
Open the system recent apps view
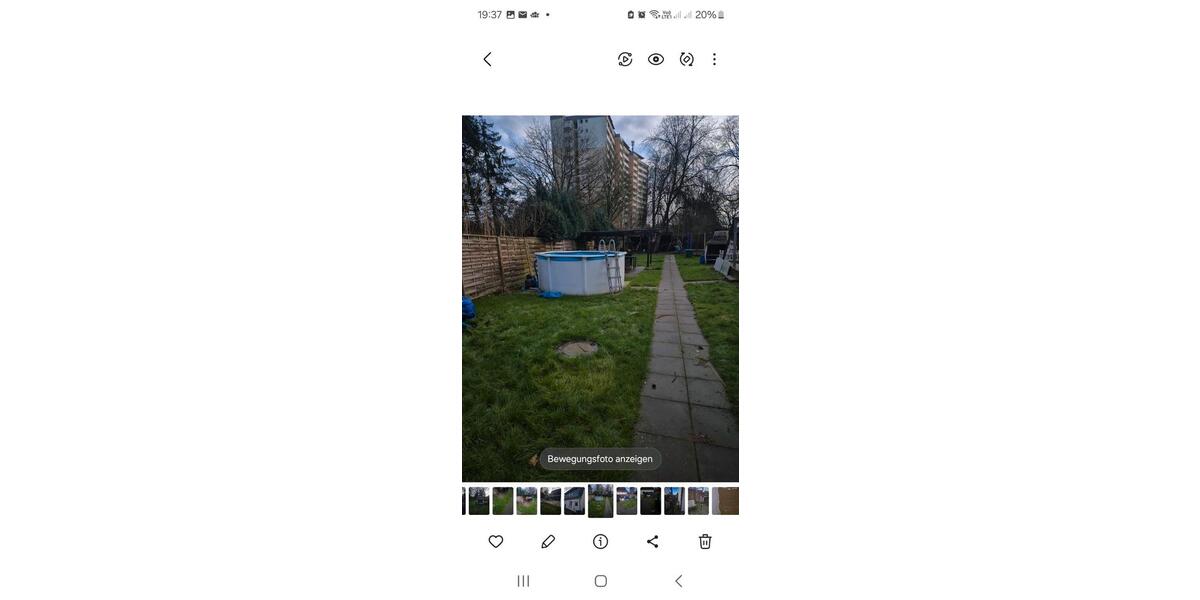coord(523,581)
